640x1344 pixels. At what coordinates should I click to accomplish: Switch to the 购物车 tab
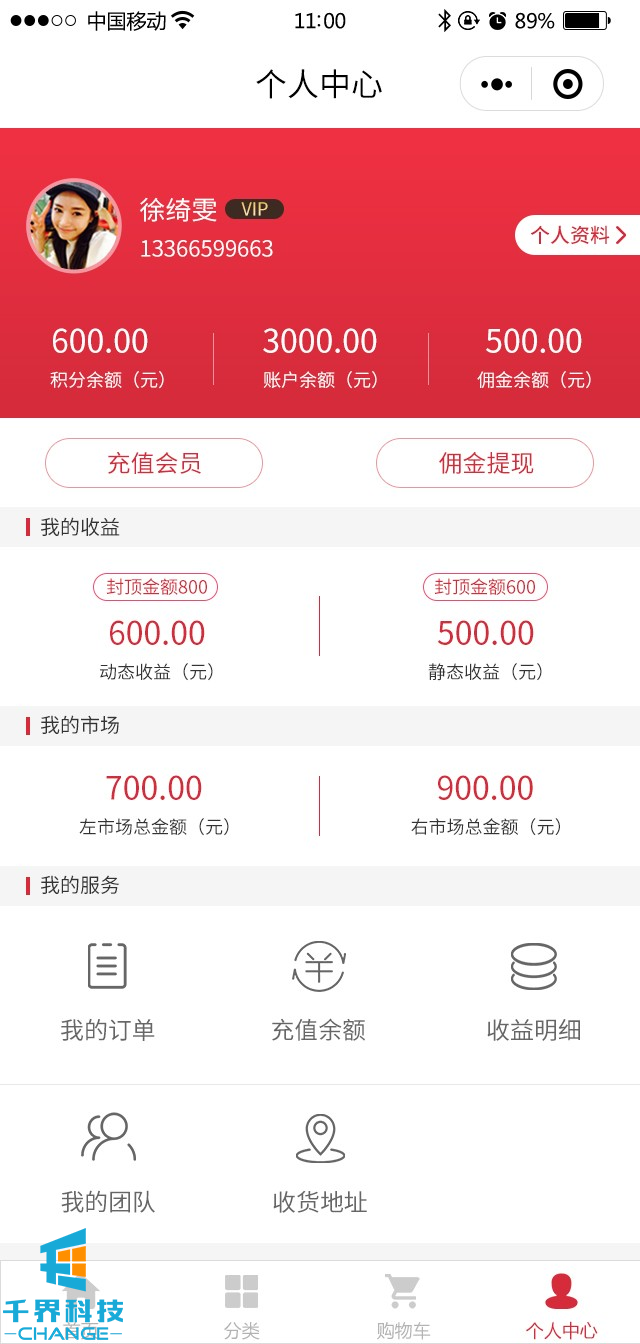[402, 1305]
